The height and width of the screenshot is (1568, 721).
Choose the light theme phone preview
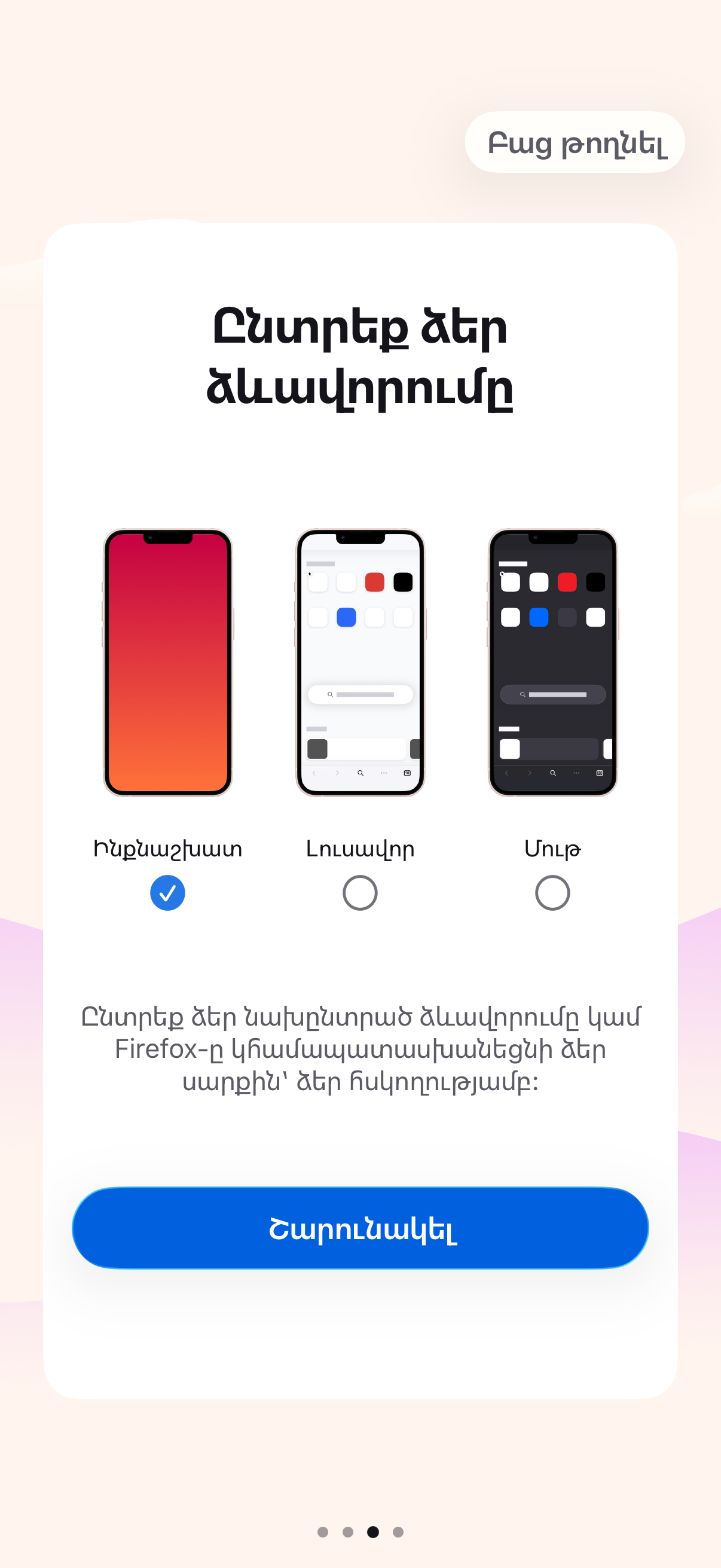click(x=360, y=662)
